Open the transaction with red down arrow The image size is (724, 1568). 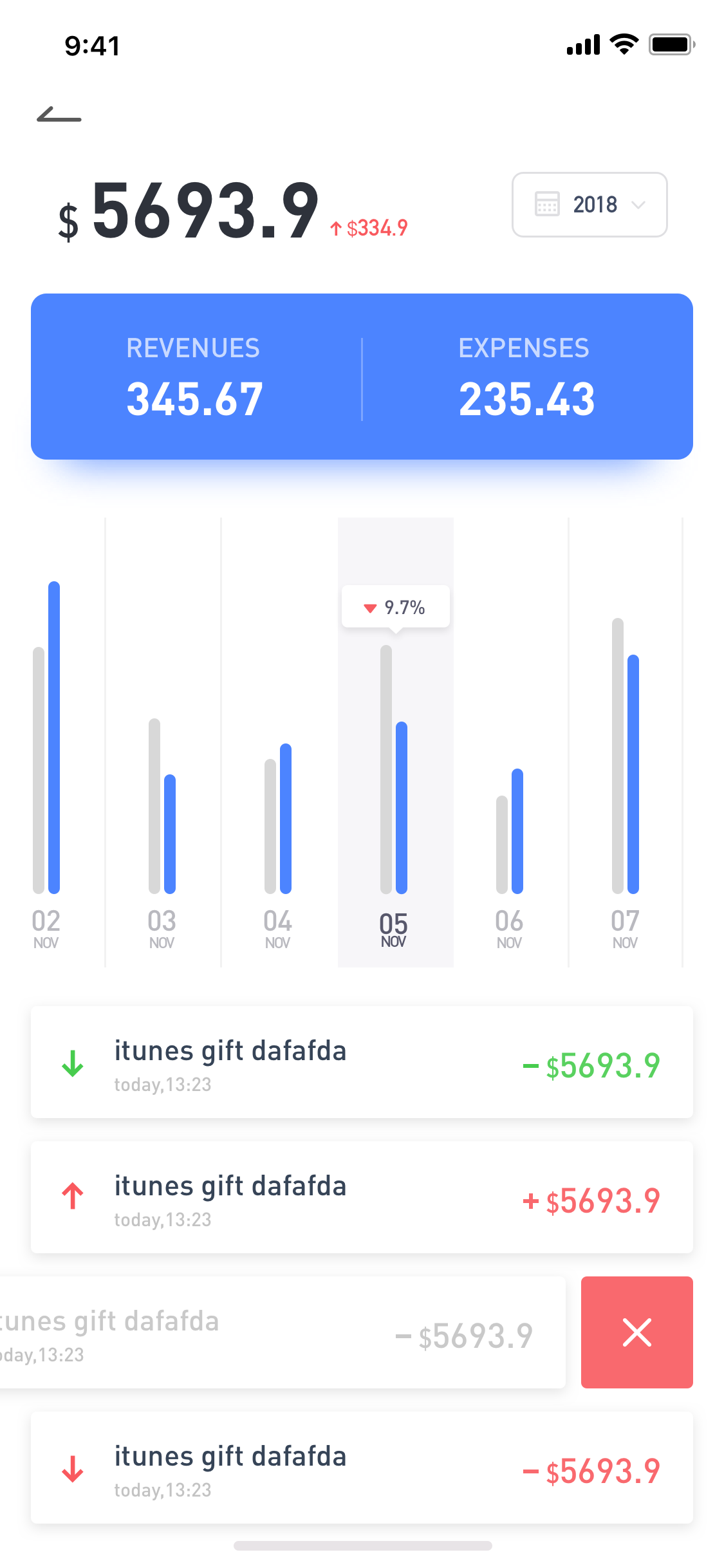pyautogui.click(x=362, y=1468)
